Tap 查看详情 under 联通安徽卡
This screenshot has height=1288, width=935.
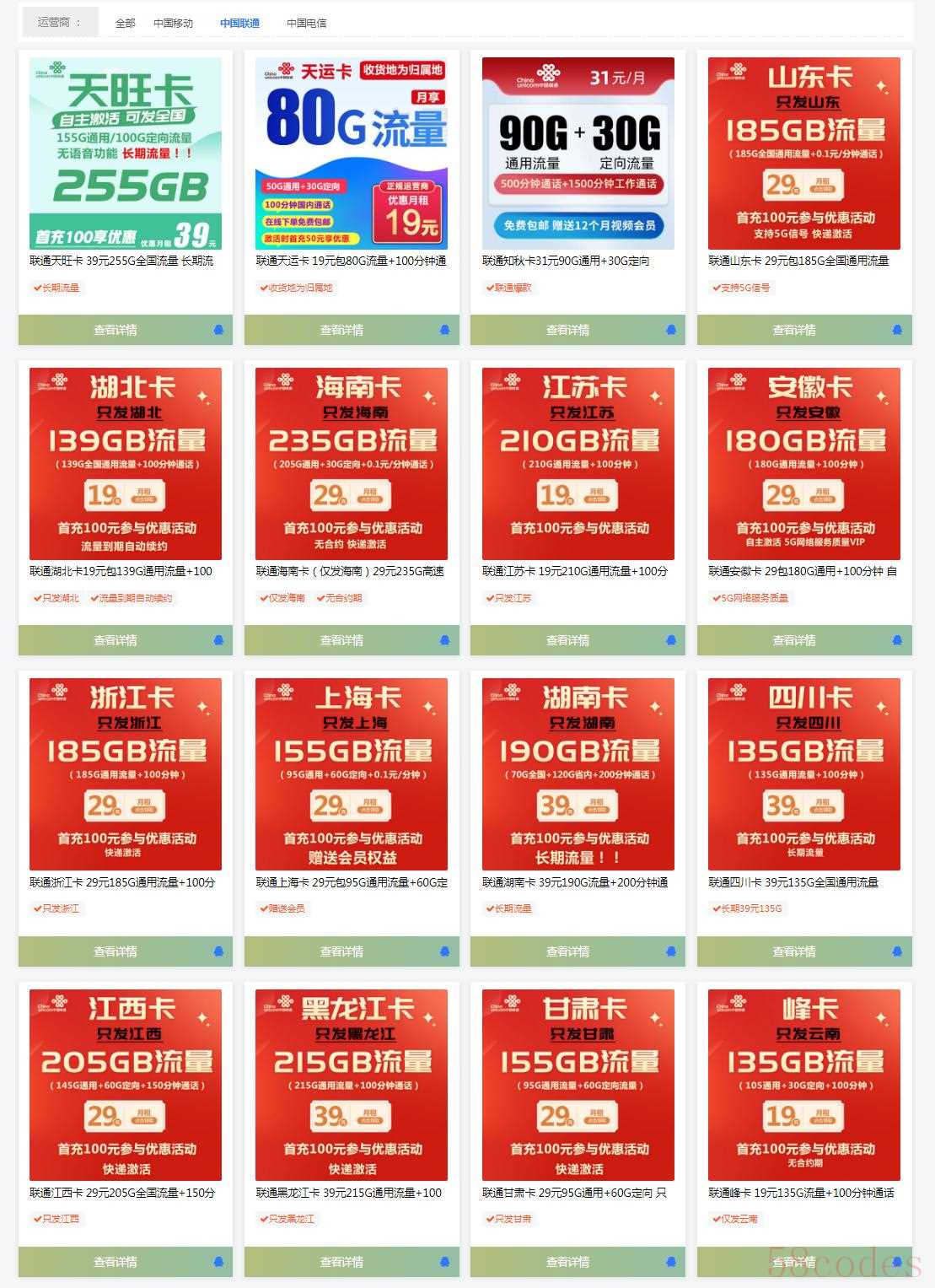[x=793, y=640]
